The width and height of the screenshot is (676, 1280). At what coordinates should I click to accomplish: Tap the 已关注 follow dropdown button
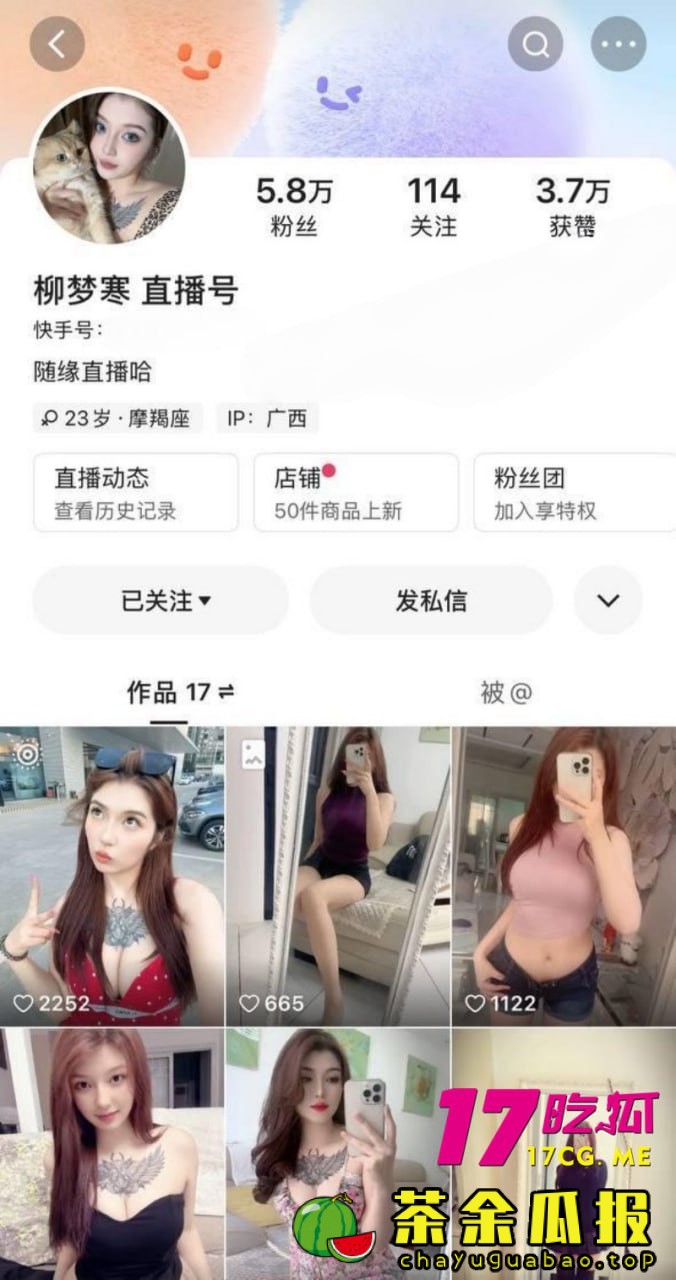(161, 601)
